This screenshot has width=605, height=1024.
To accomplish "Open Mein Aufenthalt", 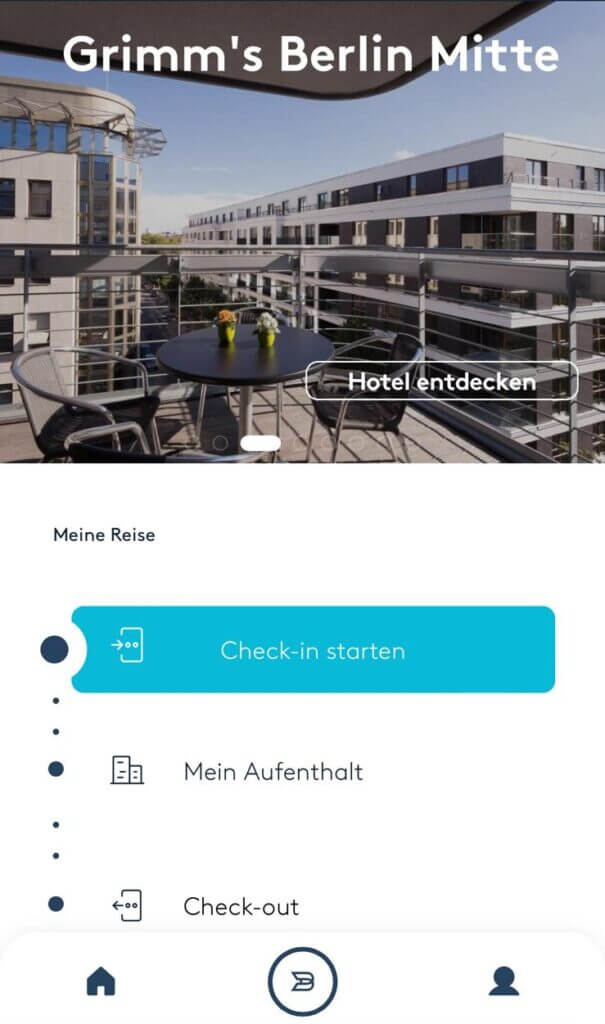I will click(272, 771).
